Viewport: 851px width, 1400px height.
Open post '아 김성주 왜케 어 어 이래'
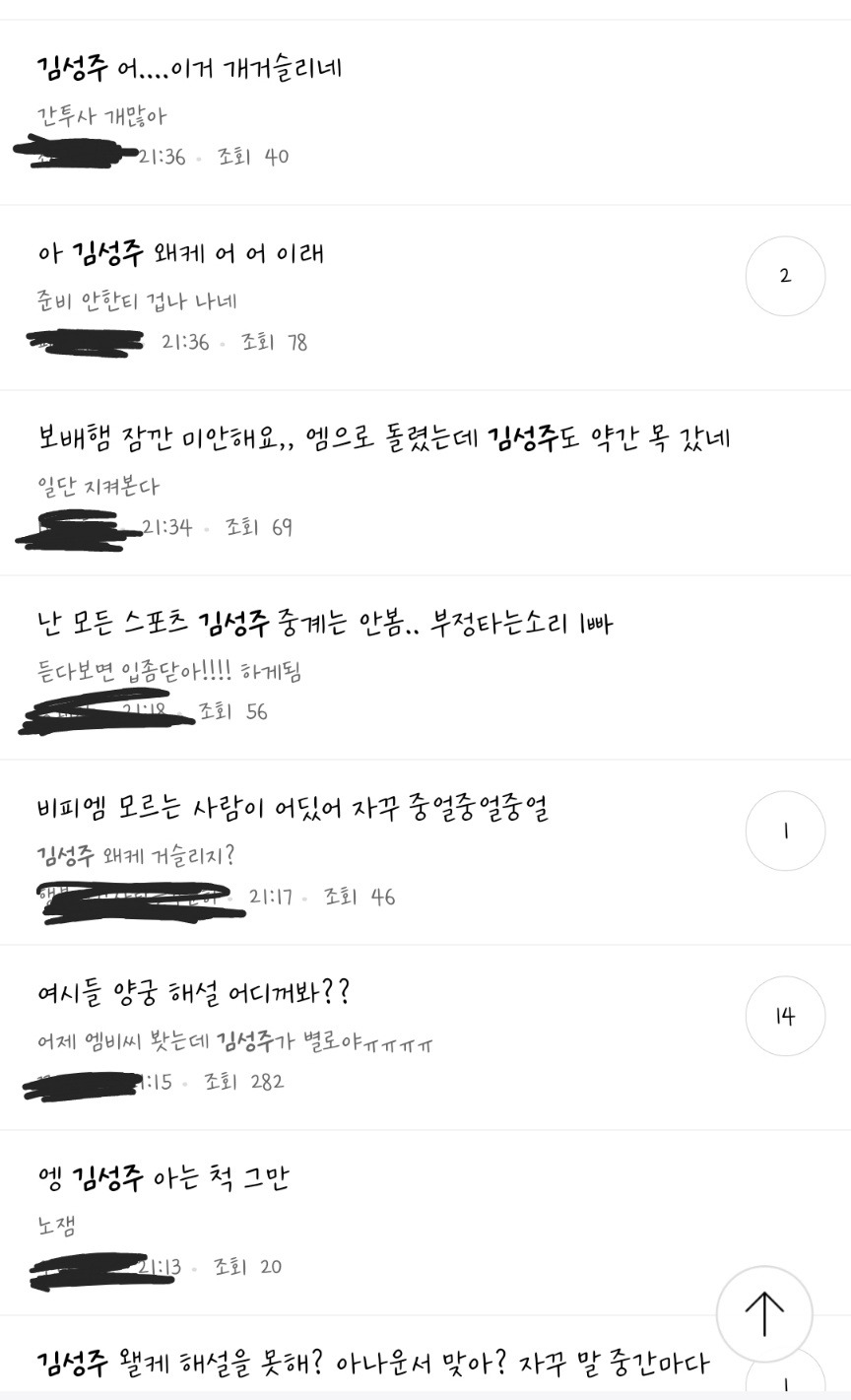[180, 253]
